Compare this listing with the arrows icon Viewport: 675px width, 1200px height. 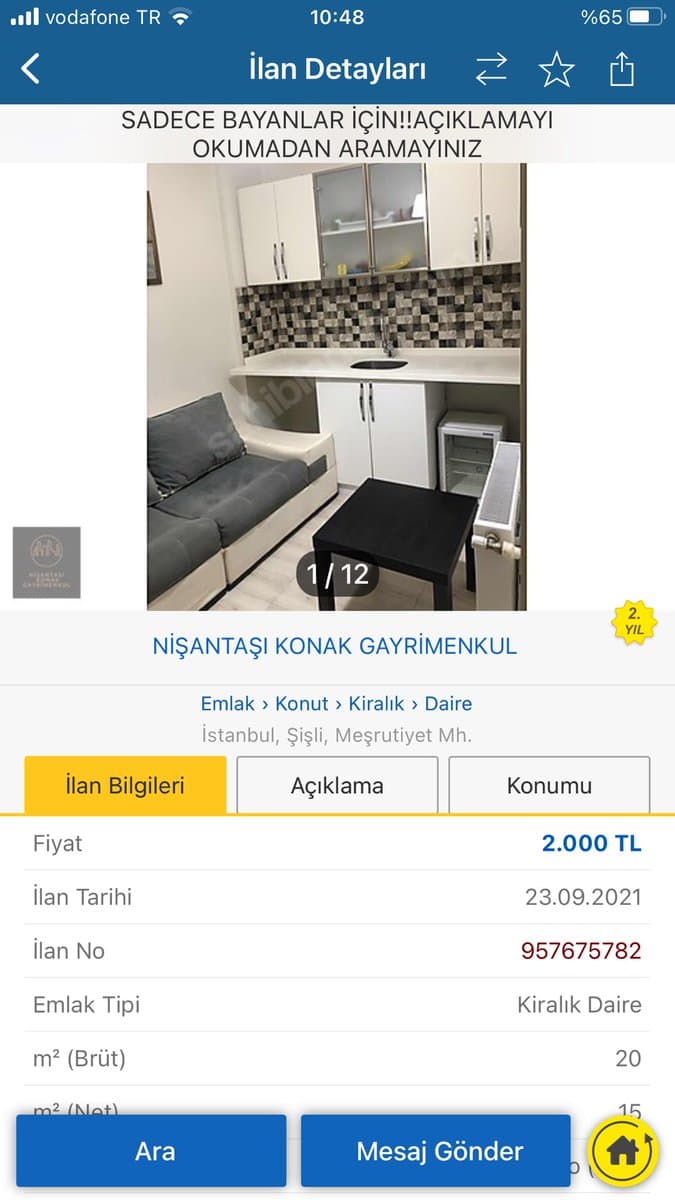click(x=491, y=69)
